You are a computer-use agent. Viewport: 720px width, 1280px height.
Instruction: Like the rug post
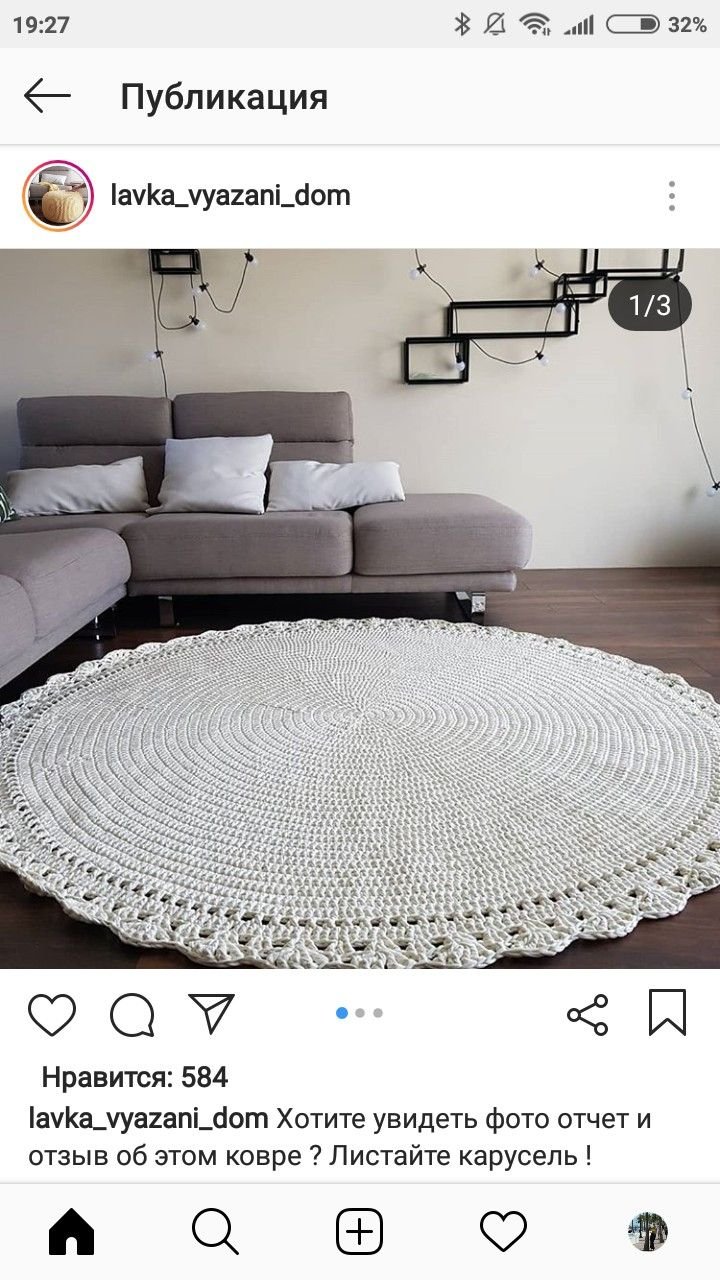52,1014
